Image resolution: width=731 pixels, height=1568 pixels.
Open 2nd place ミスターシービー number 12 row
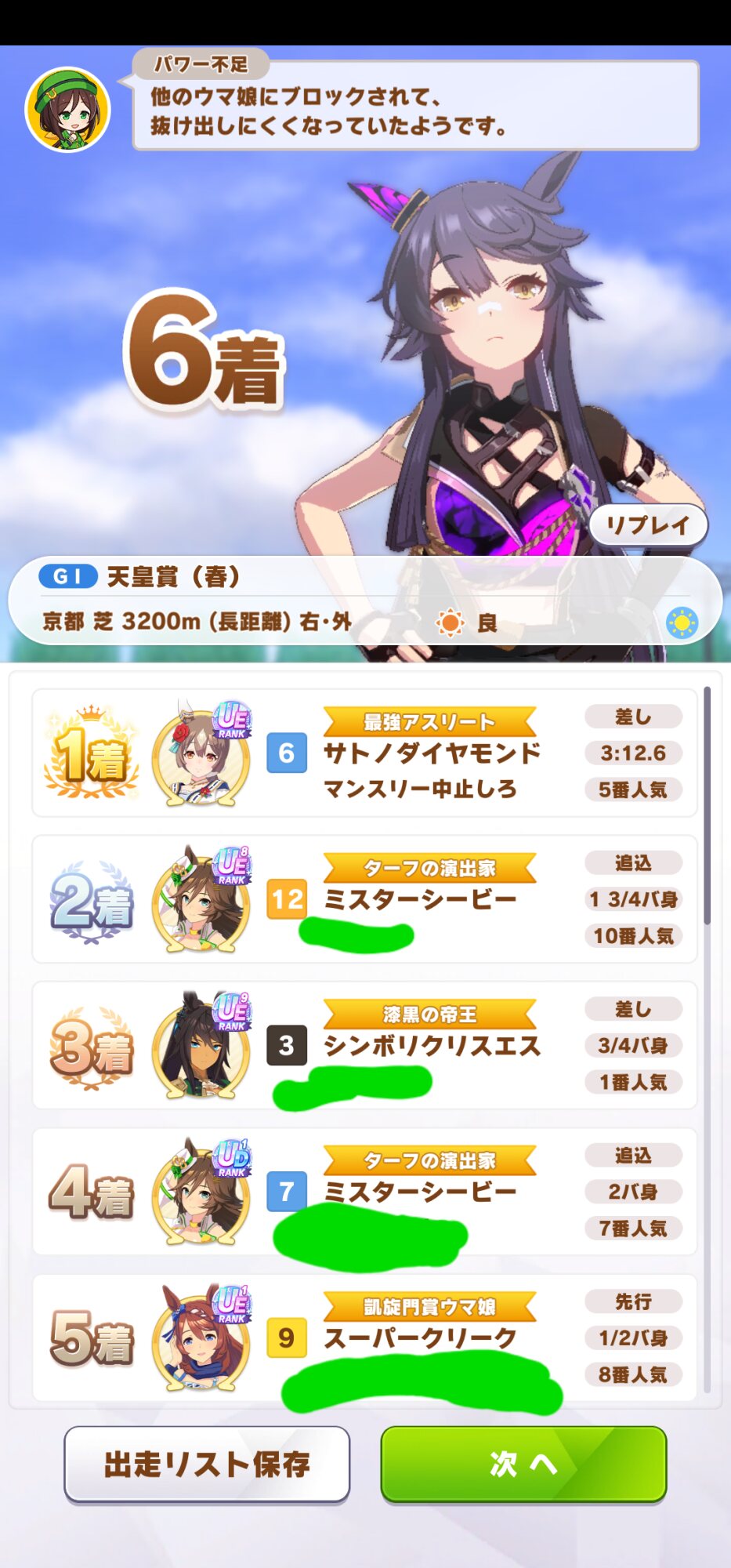point(364,899)
